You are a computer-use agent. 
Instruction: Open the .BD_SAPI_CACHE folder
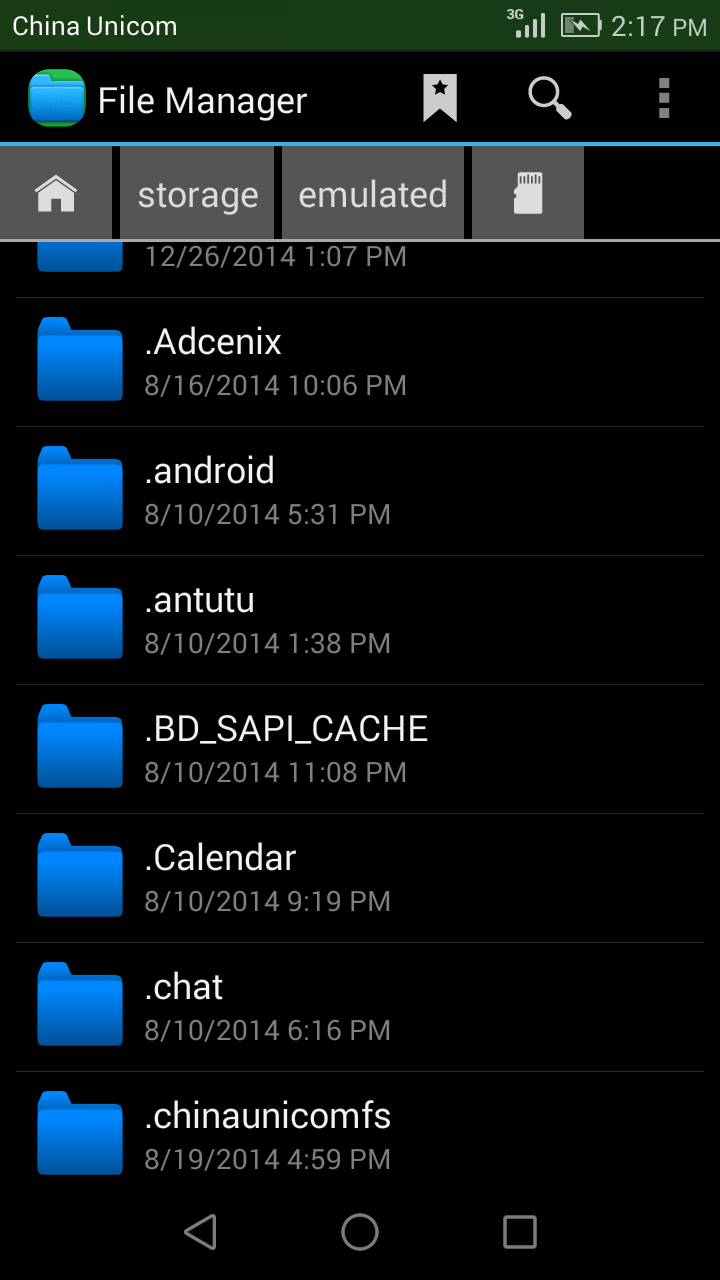pyautogui.click(x=360, y=749)
